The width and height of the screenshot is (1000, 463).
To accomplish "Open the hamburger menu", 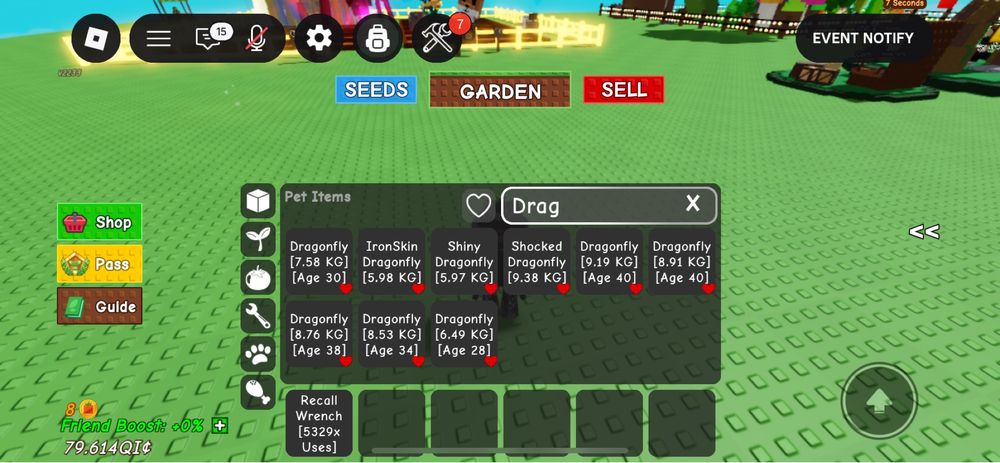I will coord(159,39).
